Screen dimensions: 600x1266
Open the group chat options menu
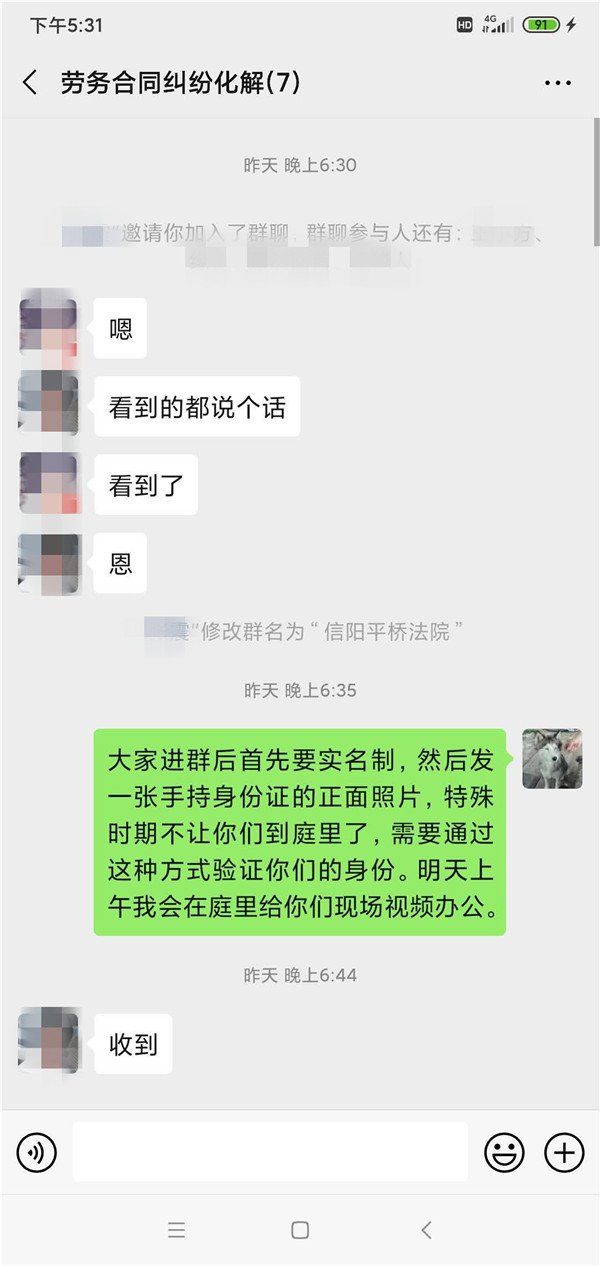(557, 83)
